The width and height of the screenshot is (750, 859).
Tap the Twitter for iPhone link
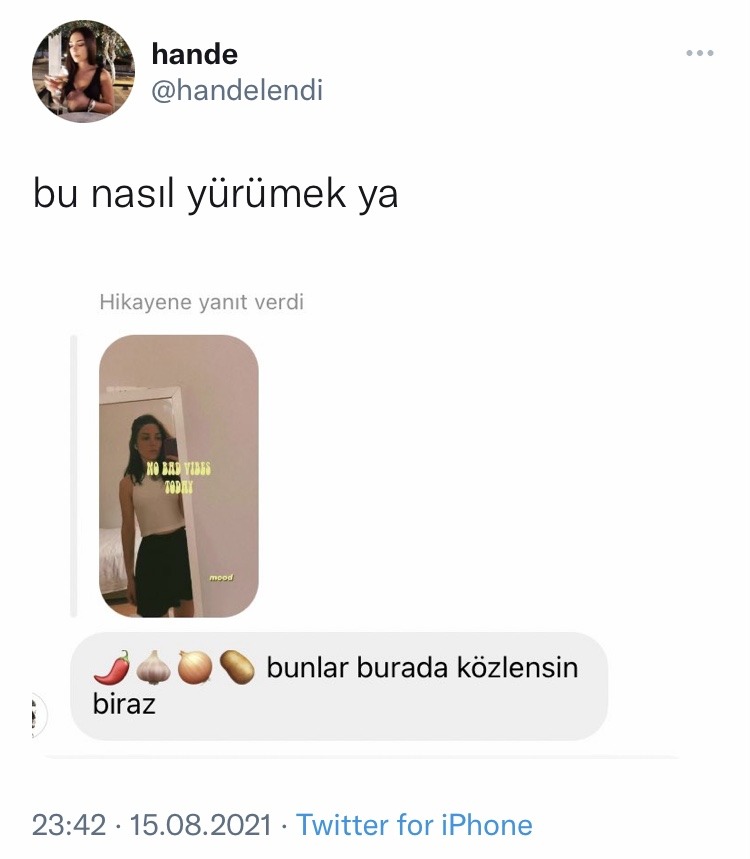[x=414, y=825]
